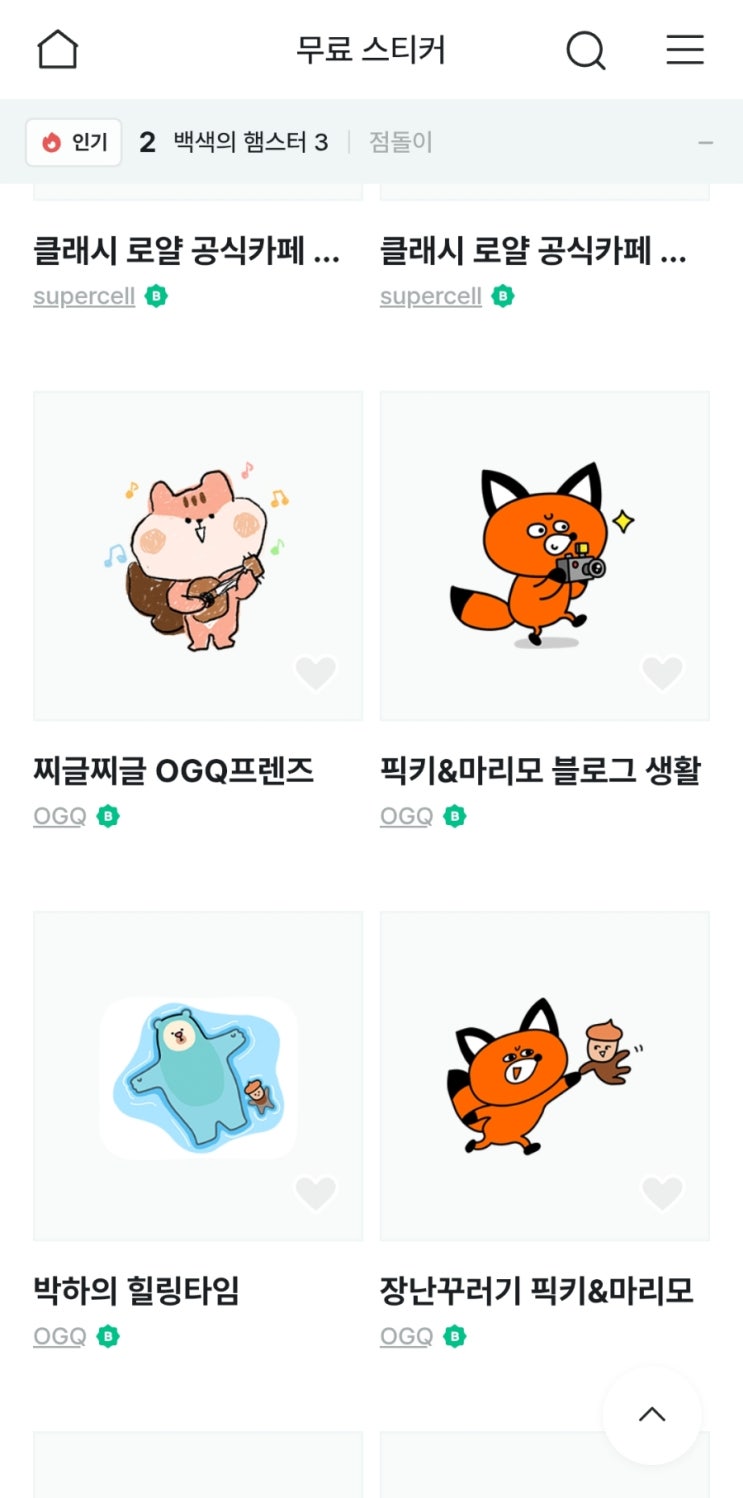Viewport: 743px width, 1498px height.
Task: Open OGQ creator link under 픽키&마리모 블로그 생활
Action: click(406, 816)
